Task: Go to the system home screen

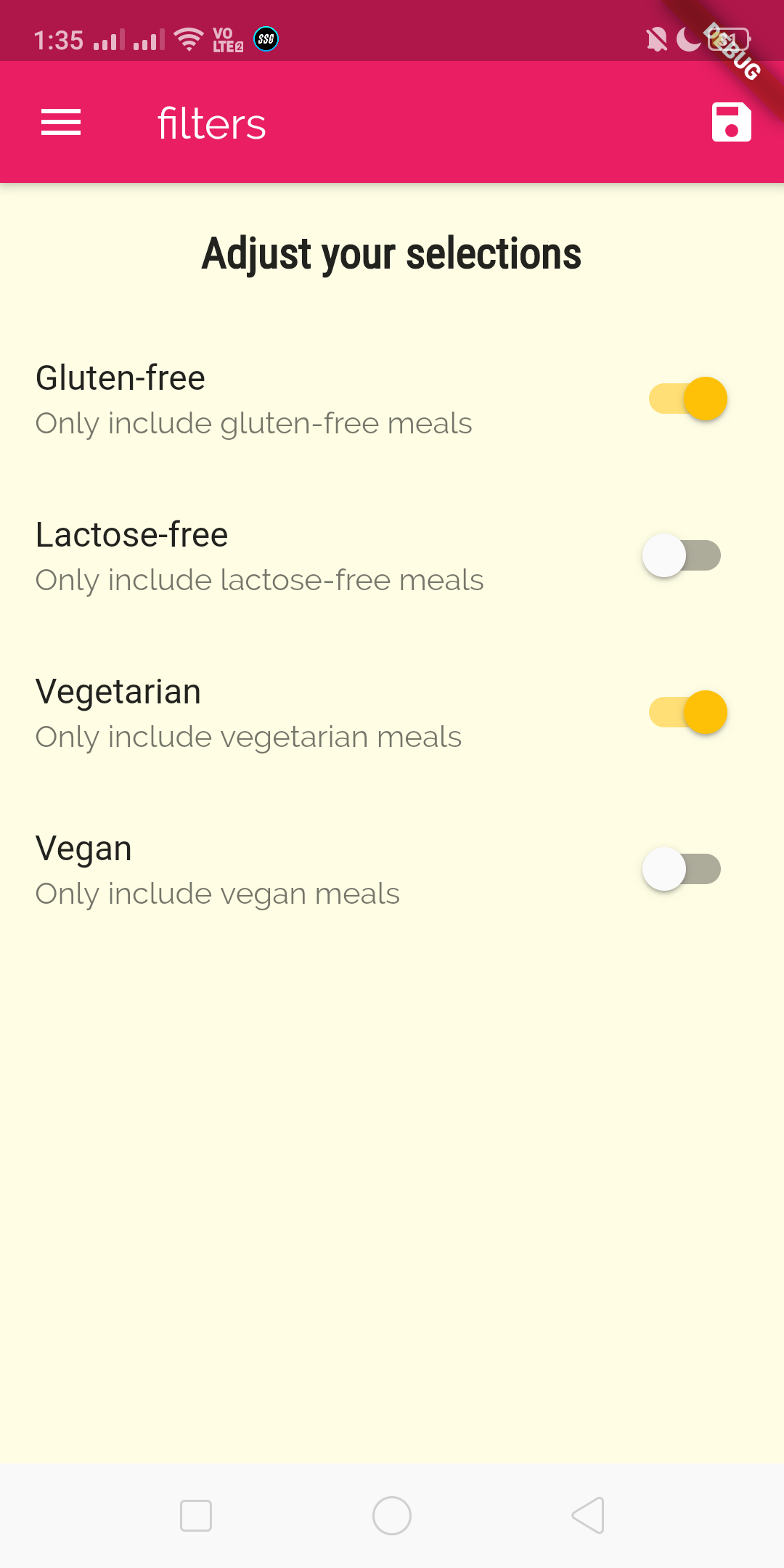Action: [392, 1516]
